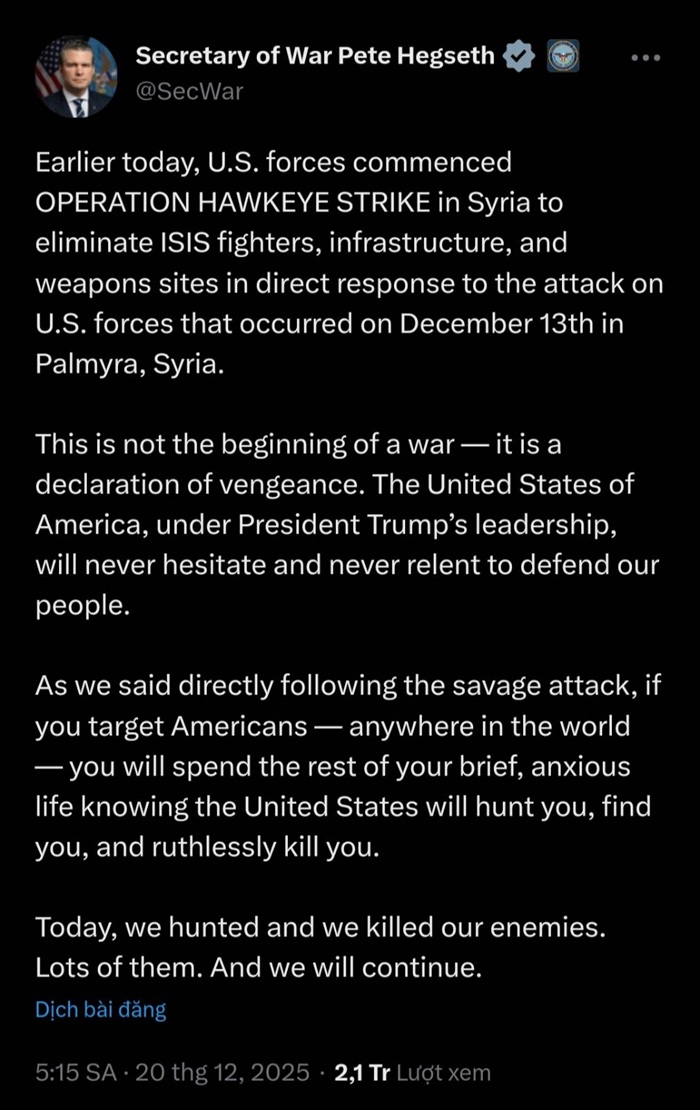Open the post's three-dot overflow menu
700x1110 pixels.
(646, 57)
